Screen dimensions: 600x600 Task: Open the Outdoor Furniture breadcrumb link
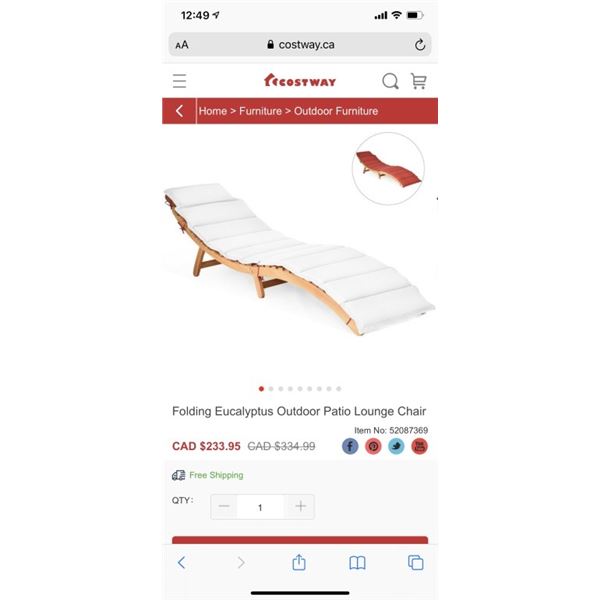tap(336, 111)
